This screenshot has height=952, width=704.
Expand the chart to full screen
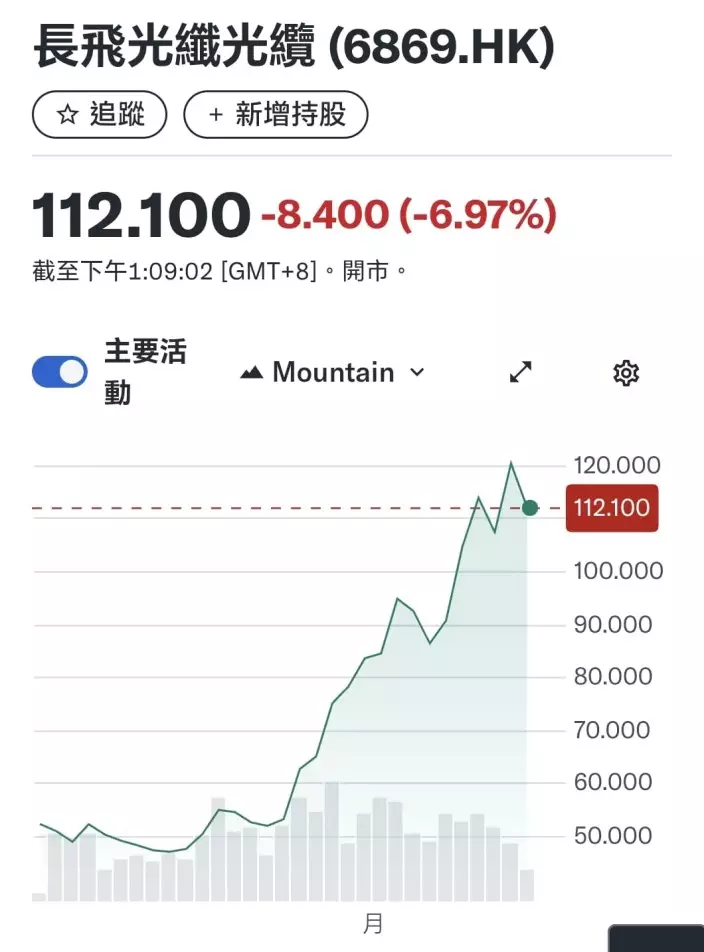(521, 373)
